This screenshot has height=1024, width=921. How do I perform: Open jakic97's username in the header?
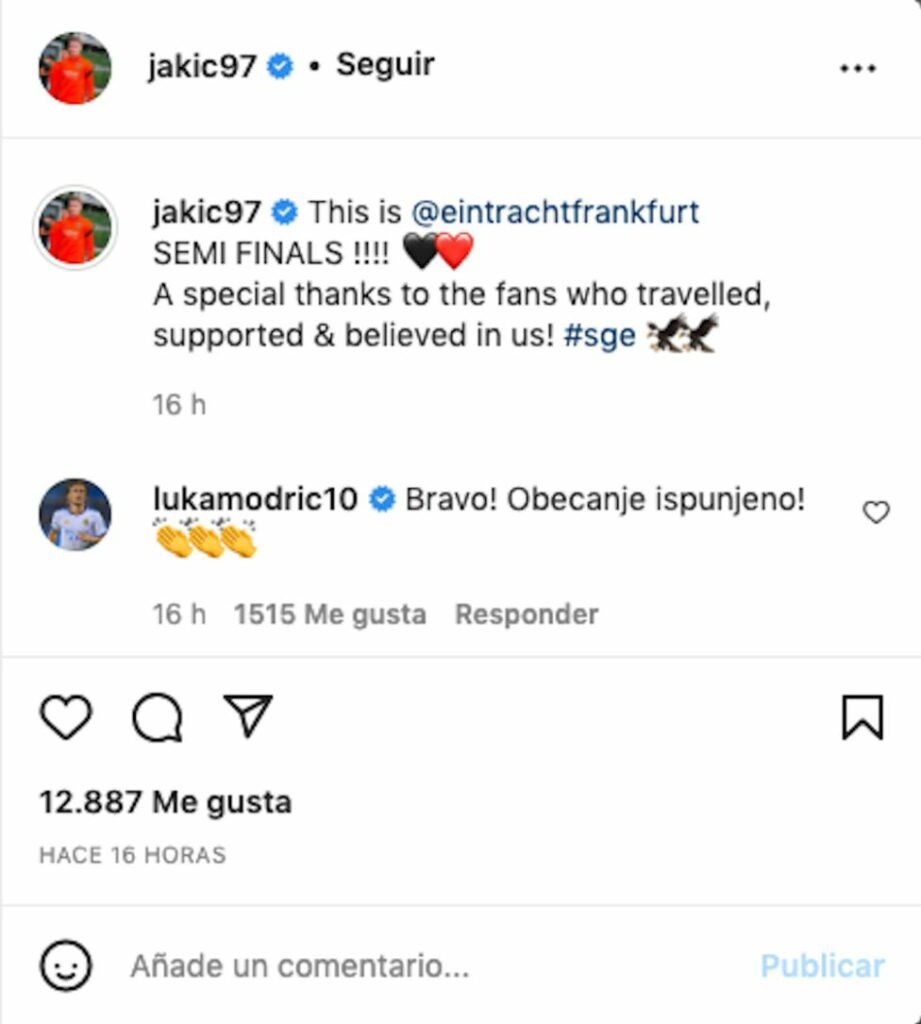coord(198,64)
